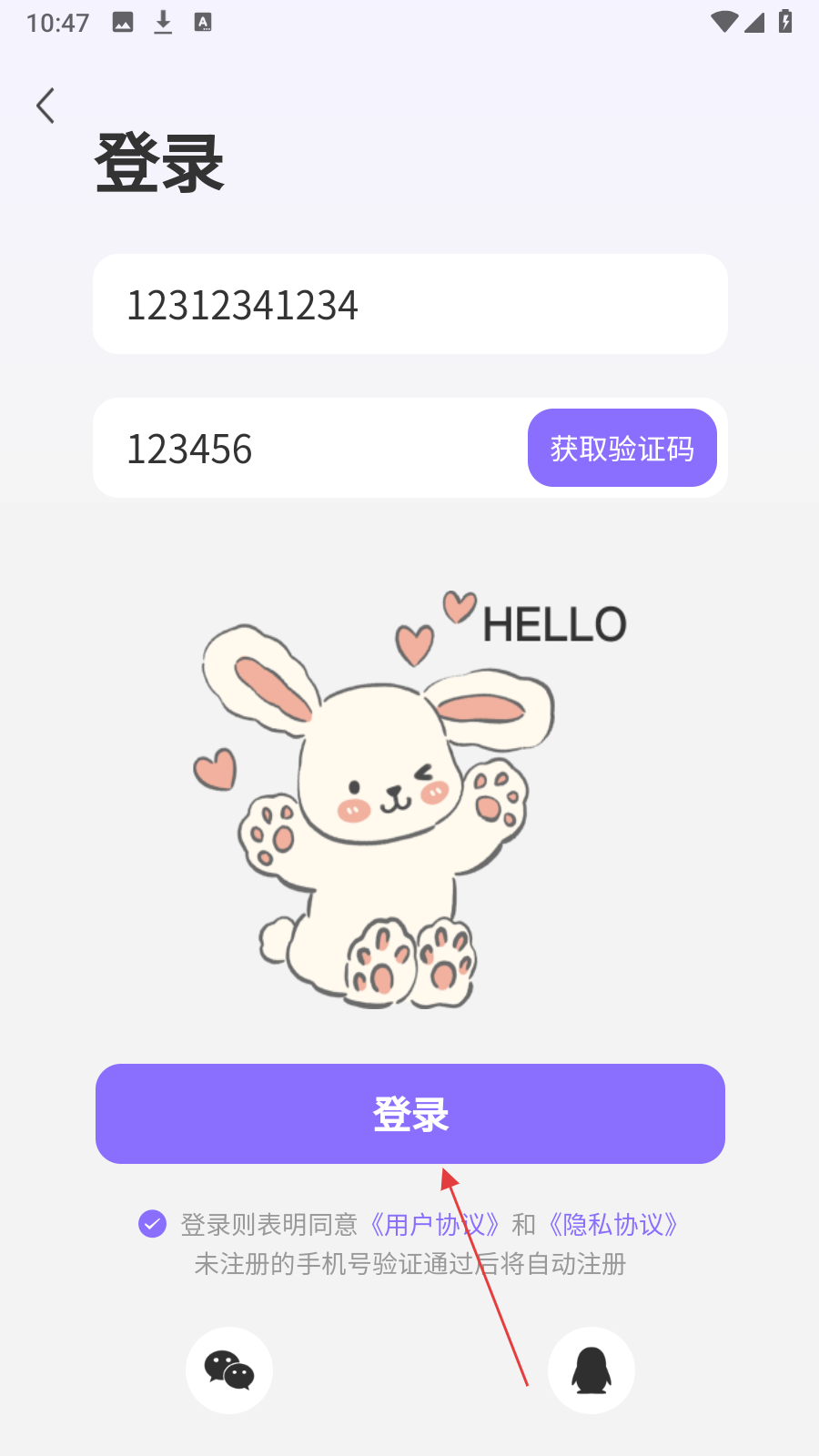Sign in with the WeChat icon
The height and width of the screenshot is (1456, 819).
[x=229, y=1370]
